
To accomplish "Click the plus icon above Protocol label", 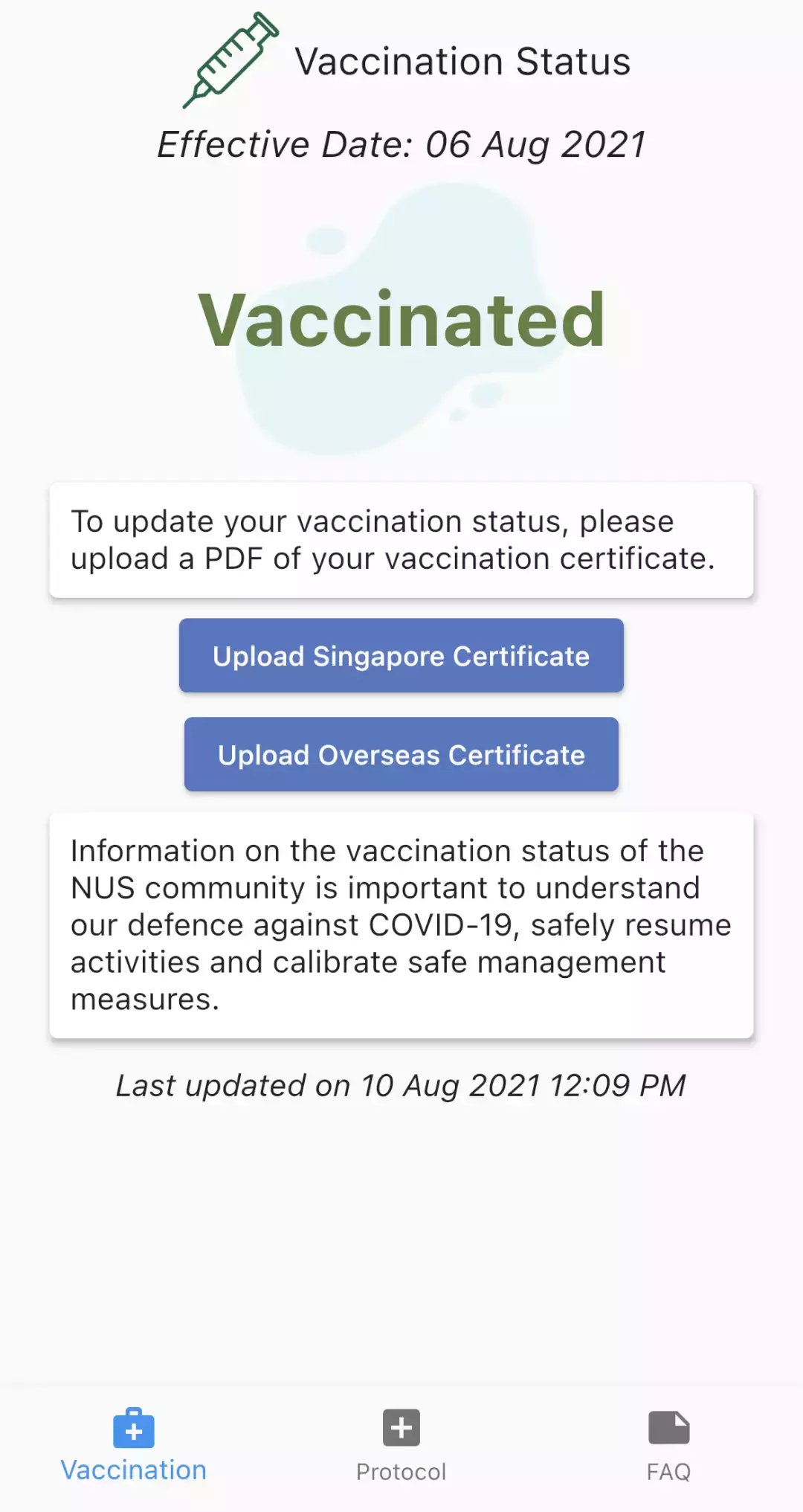I will (401, 1427).
